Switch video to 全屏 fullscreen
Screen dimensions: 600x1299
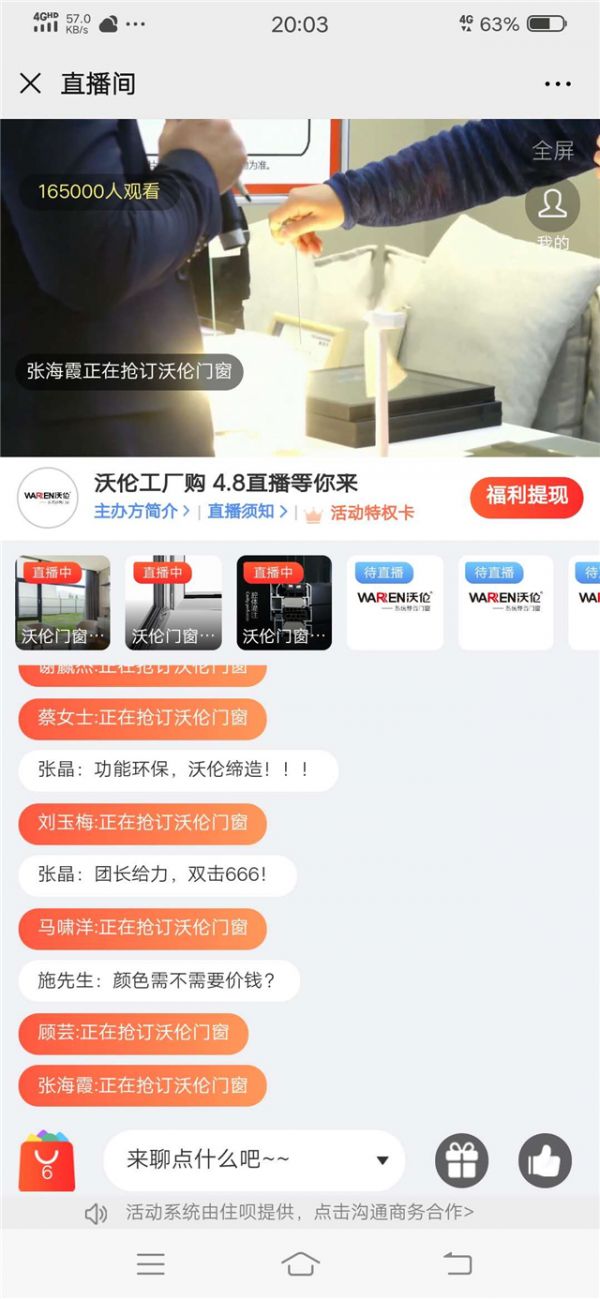[x=553, y=151]
